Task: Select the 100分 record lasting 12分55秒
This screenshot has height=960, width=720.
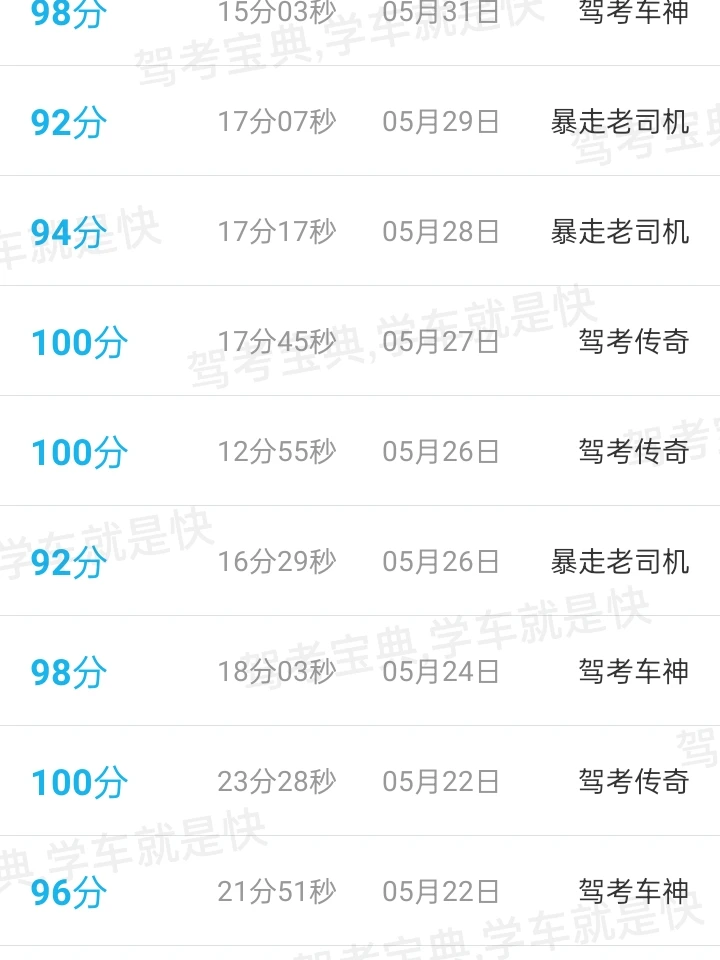Action: [360, 452]
